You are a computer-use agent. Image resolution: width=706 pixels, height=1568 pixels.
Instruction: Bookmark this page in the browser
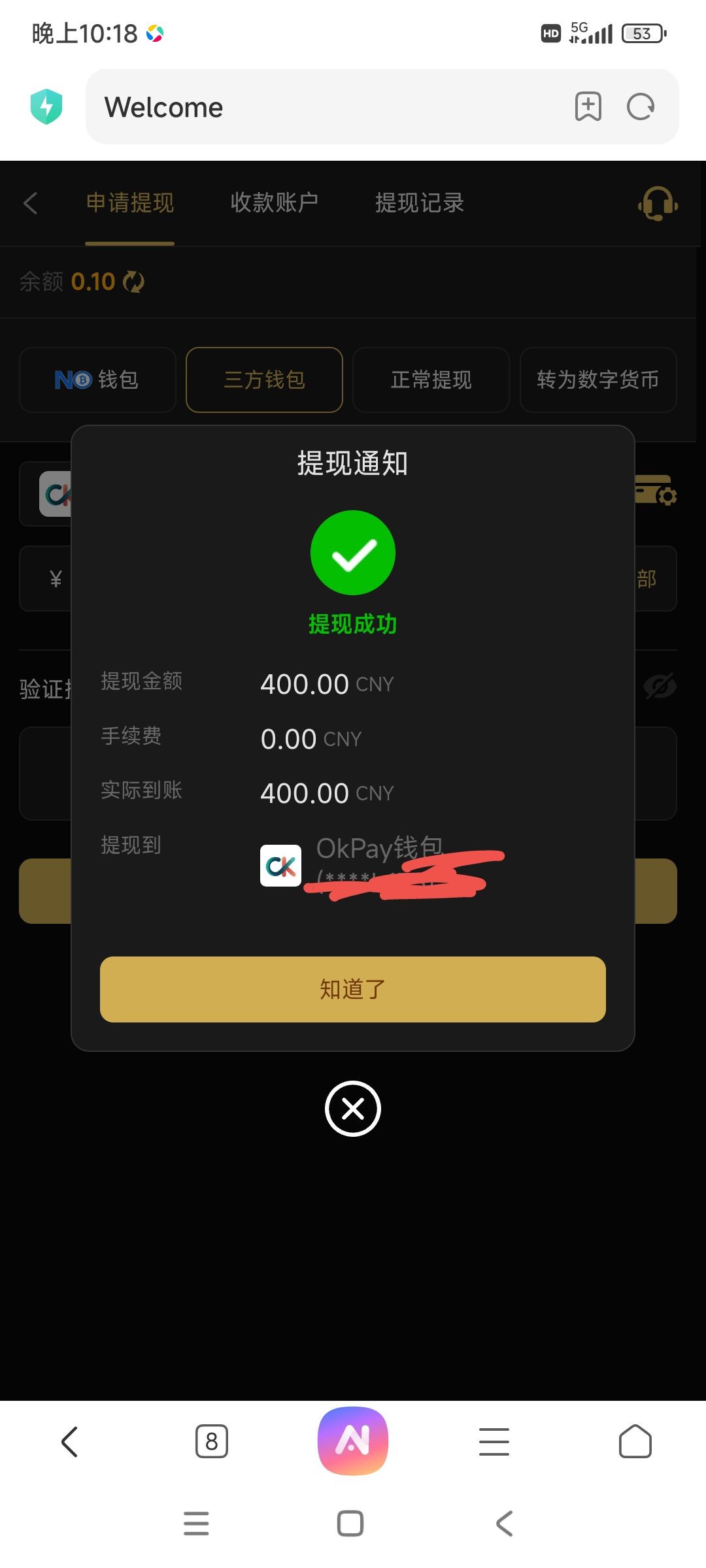coord(588,106)
